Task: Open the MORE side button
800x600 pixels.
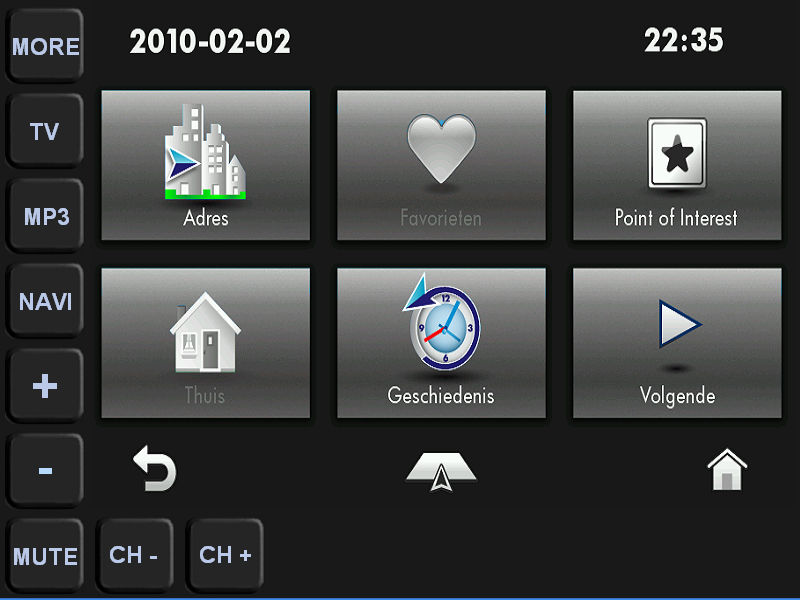Action: [x=45, y=45]
